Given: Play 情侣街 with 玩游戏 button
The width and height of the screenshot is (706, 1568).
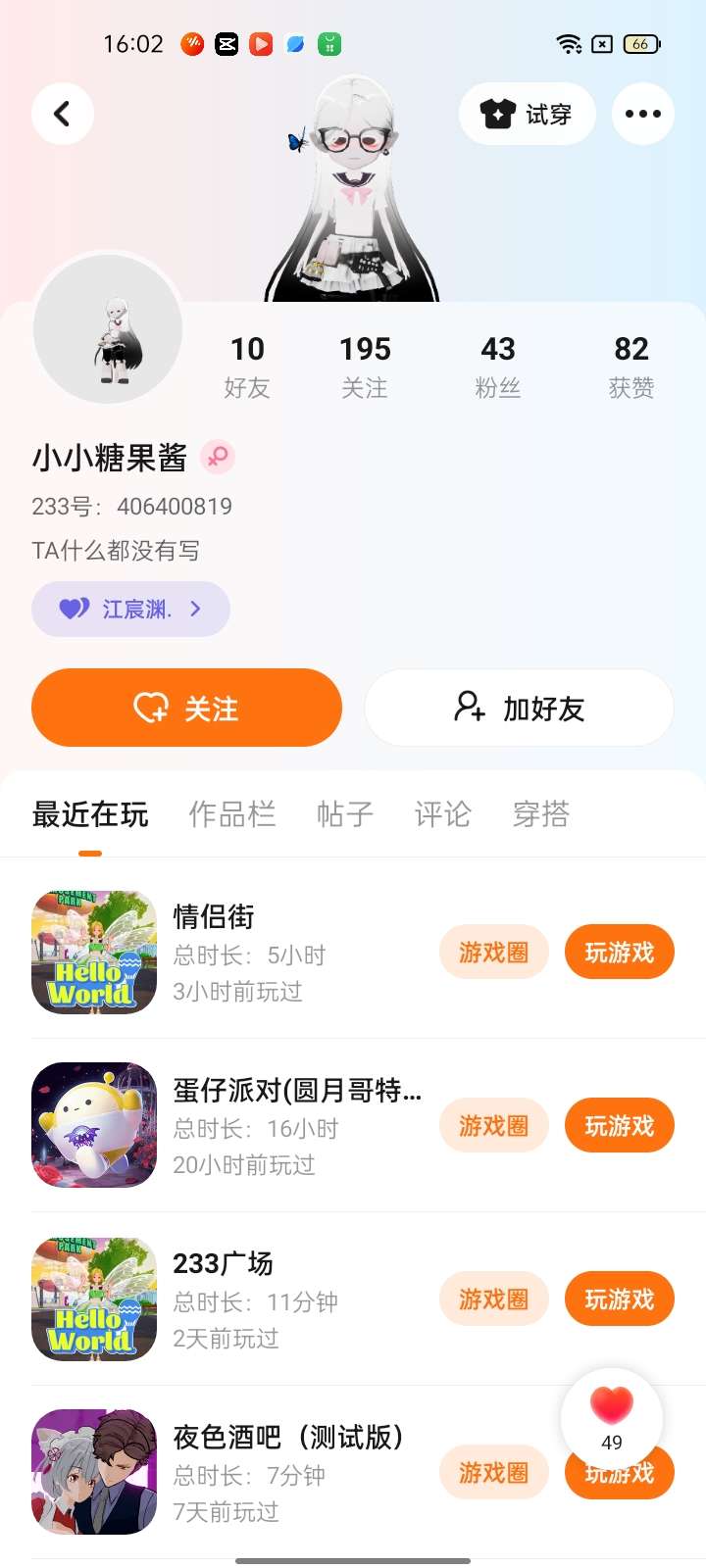Looking at the screenshot, I should 619,952.
